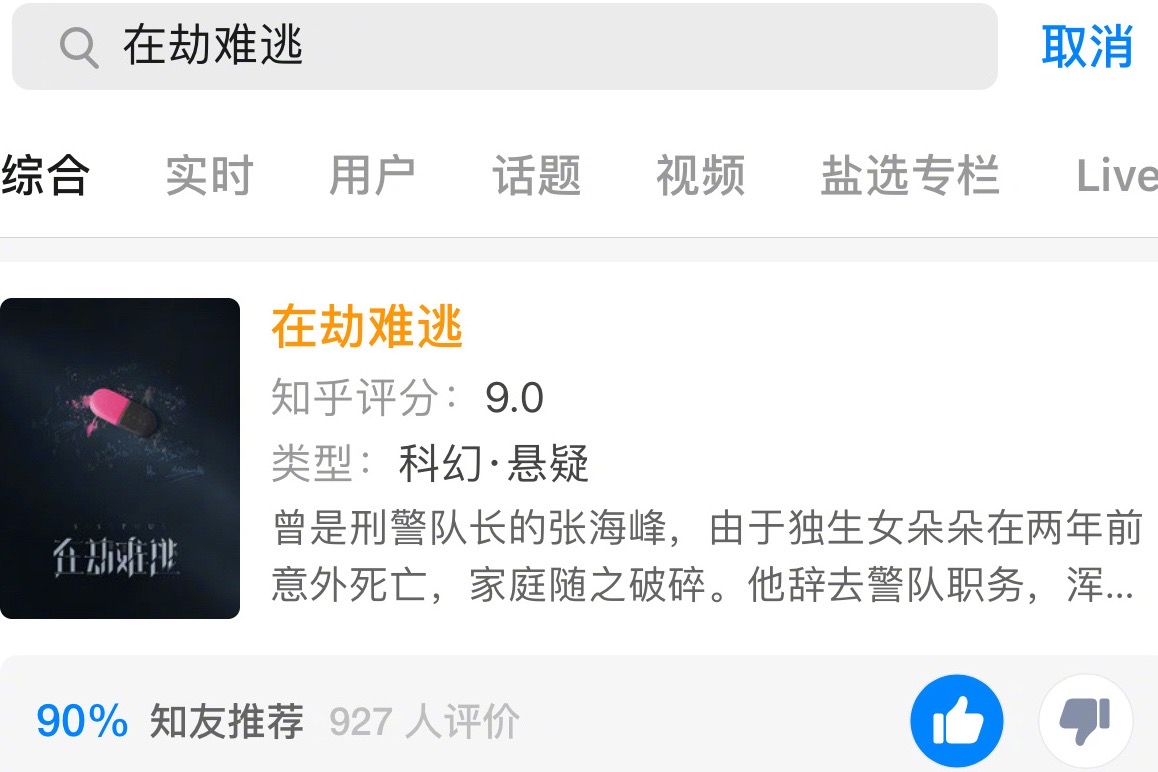Recommend the show with thumbs up
The image size is (1158, 772).
pos(956,721)
